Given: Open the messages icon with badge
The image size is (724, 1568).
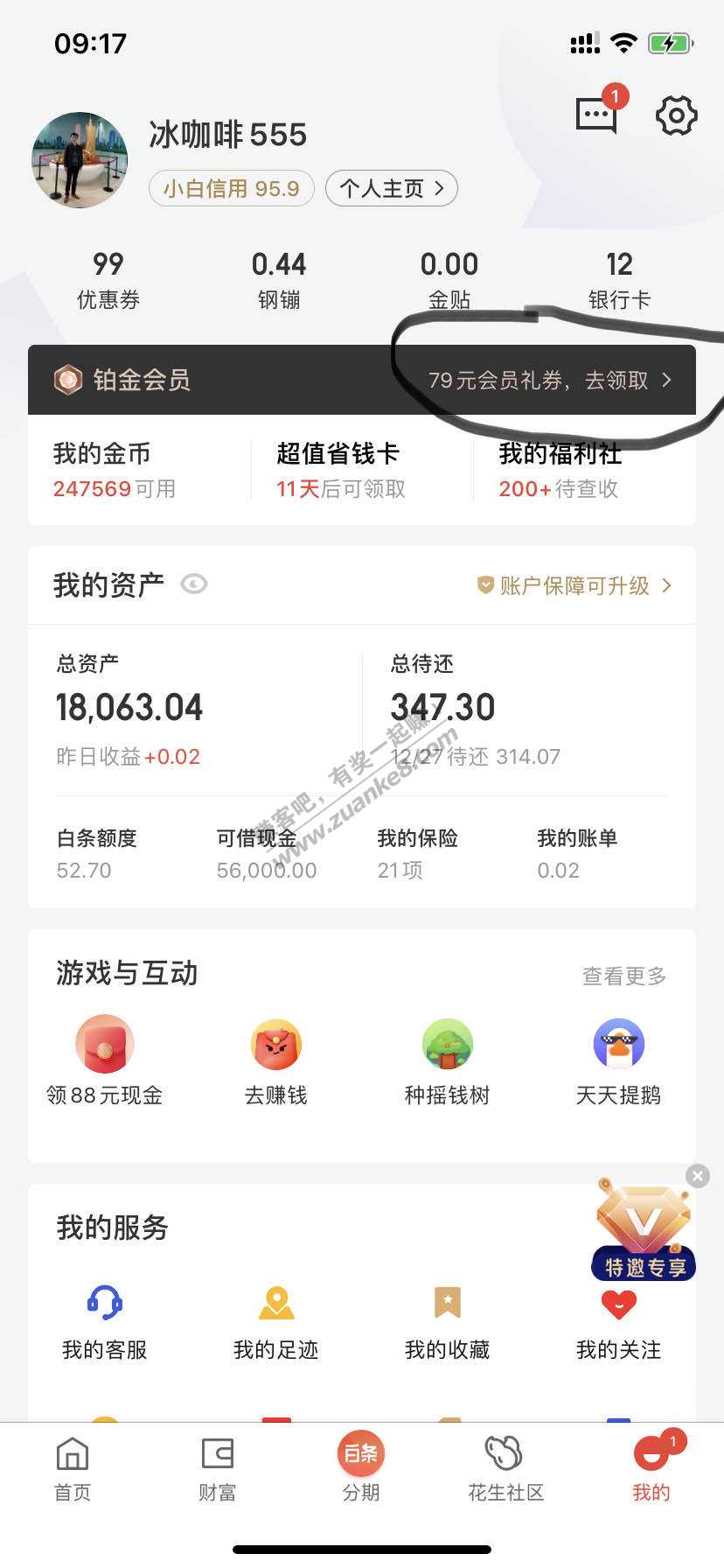Looking at the screenshot, I should (596, 115).
